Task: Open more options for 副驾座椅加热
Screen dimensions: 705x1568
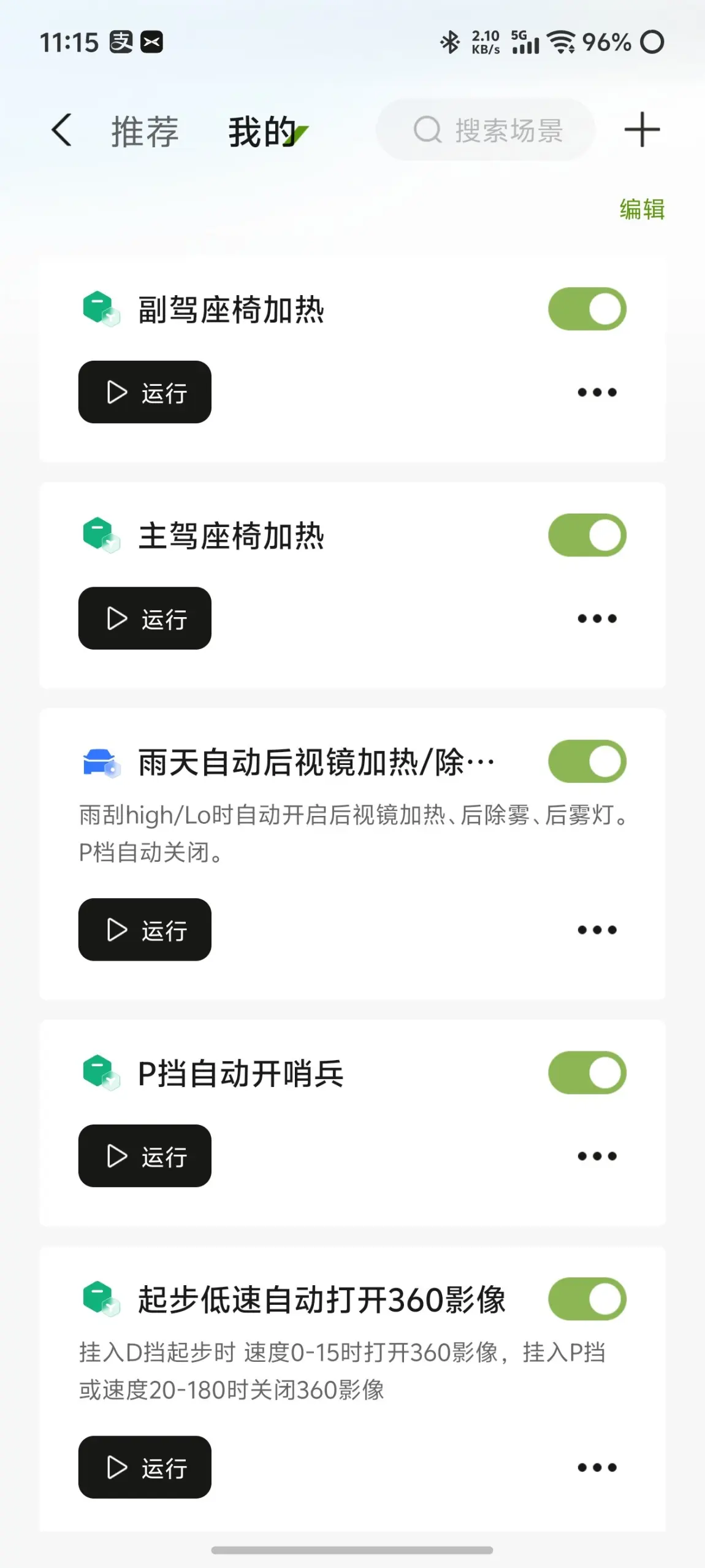Action: (x=596, y=392)
